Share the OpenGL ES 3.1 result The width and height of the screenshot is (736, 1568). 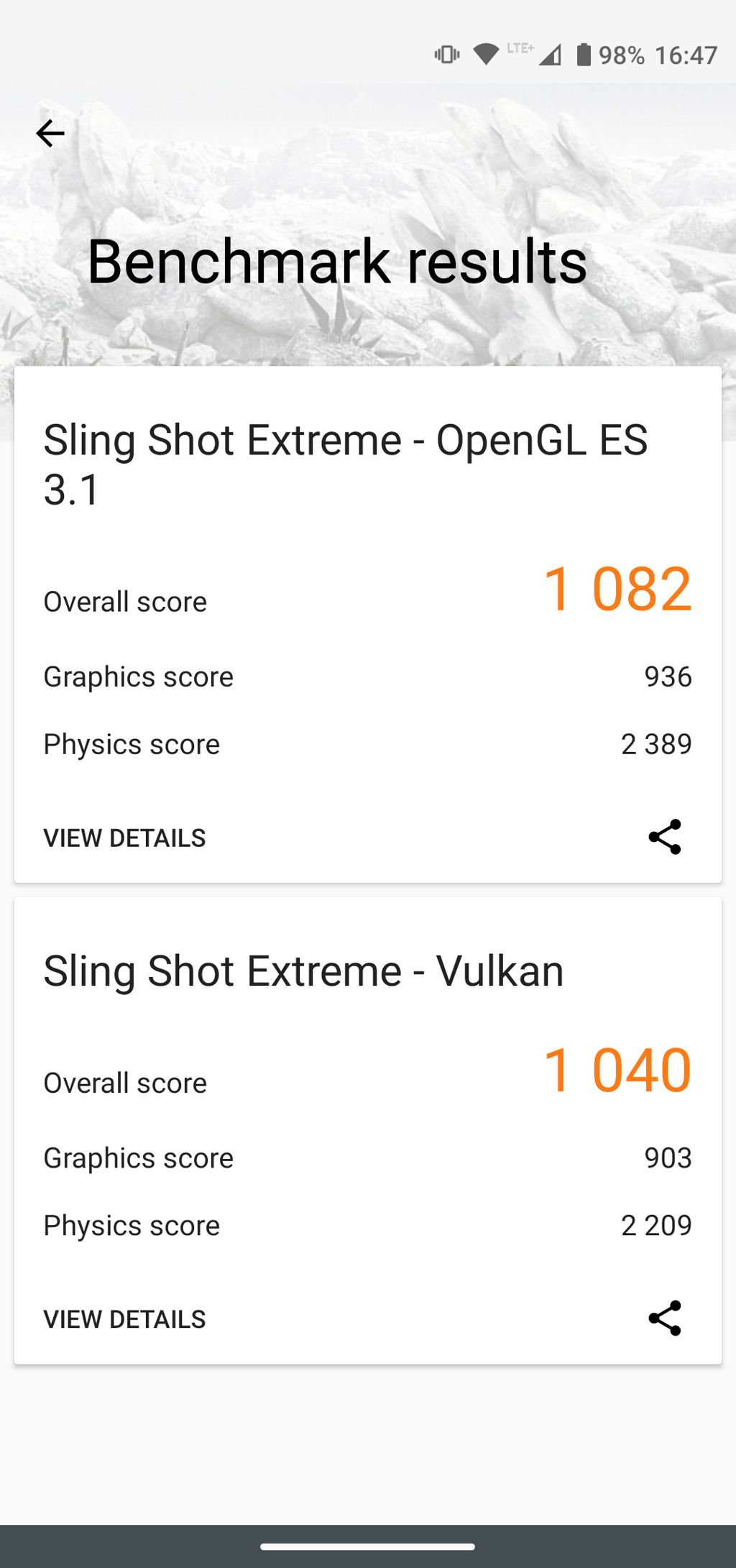(664, 837)
